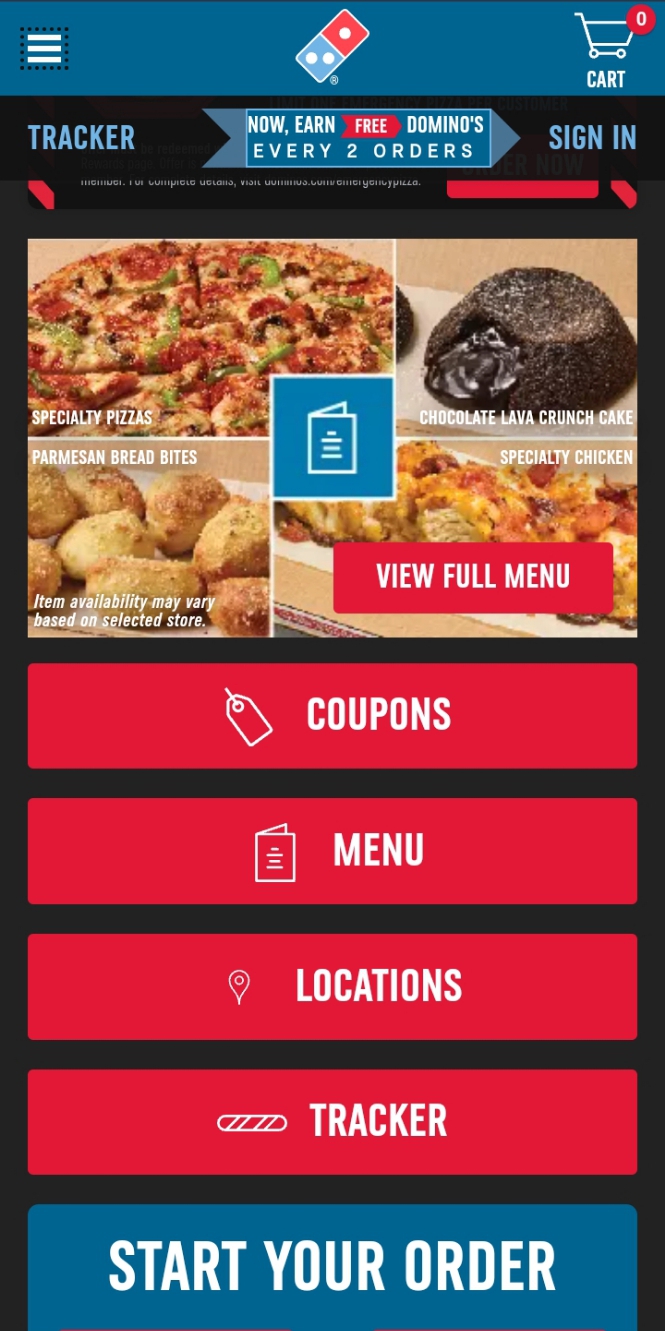Open the shopping cart

pyautogui.click(x=606, y=50)
